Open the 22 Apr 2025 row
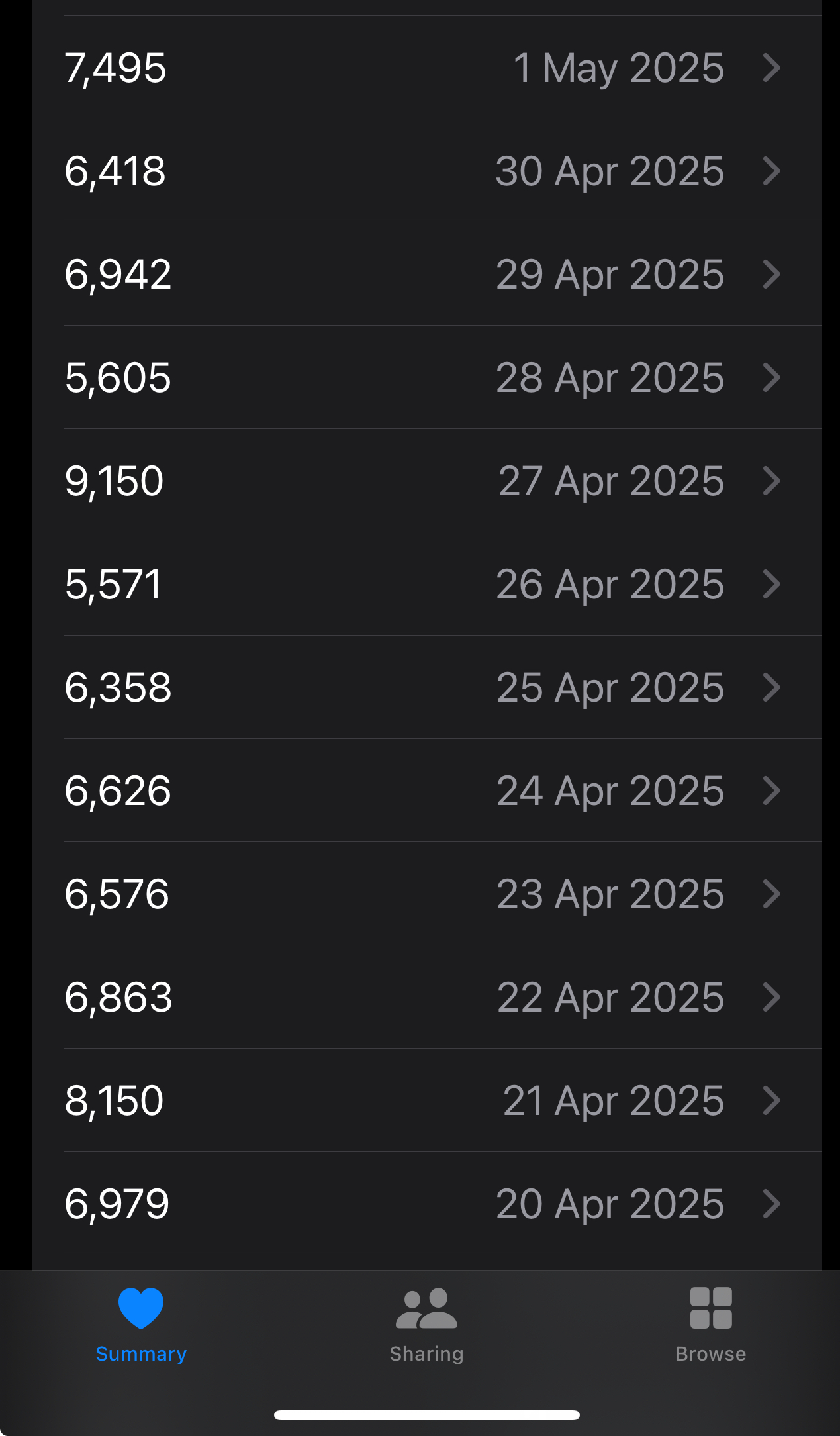The height and width of the screenshot is (1436, 840). 427,997
